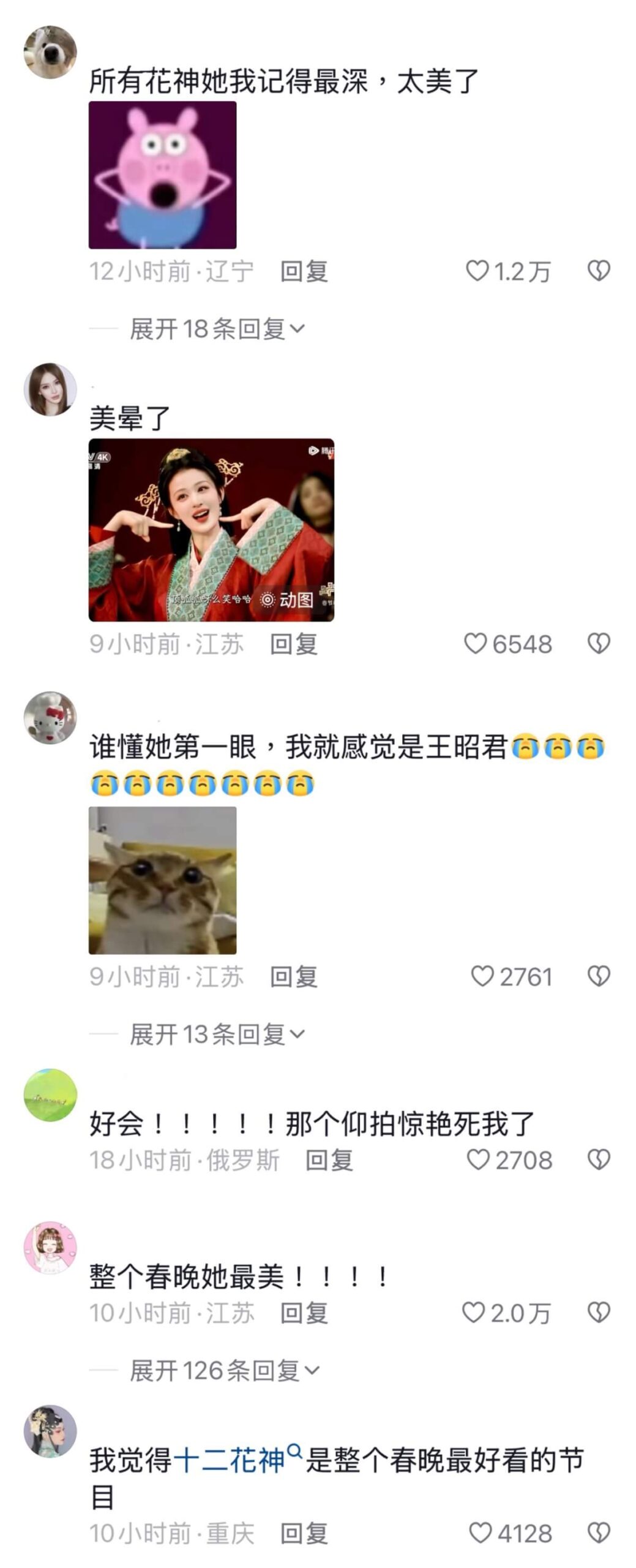This screenshot has width=636, height=1568.
Task: Like the comment "好会！那个仰拍惊艳死我了"
Action: [x=478, y=1159]
